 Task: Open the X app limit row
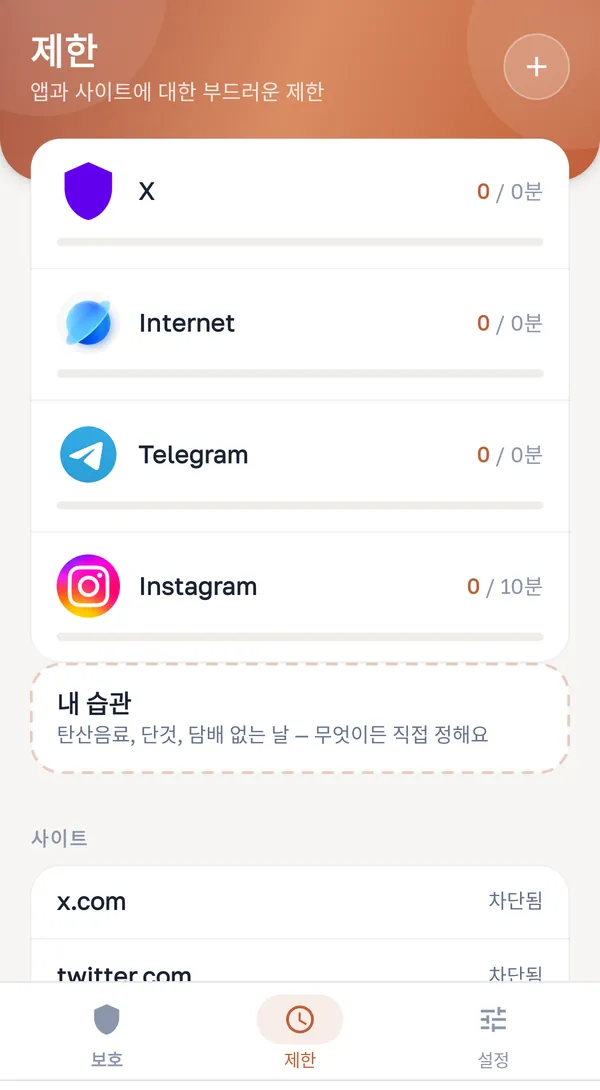pos(300,203)
